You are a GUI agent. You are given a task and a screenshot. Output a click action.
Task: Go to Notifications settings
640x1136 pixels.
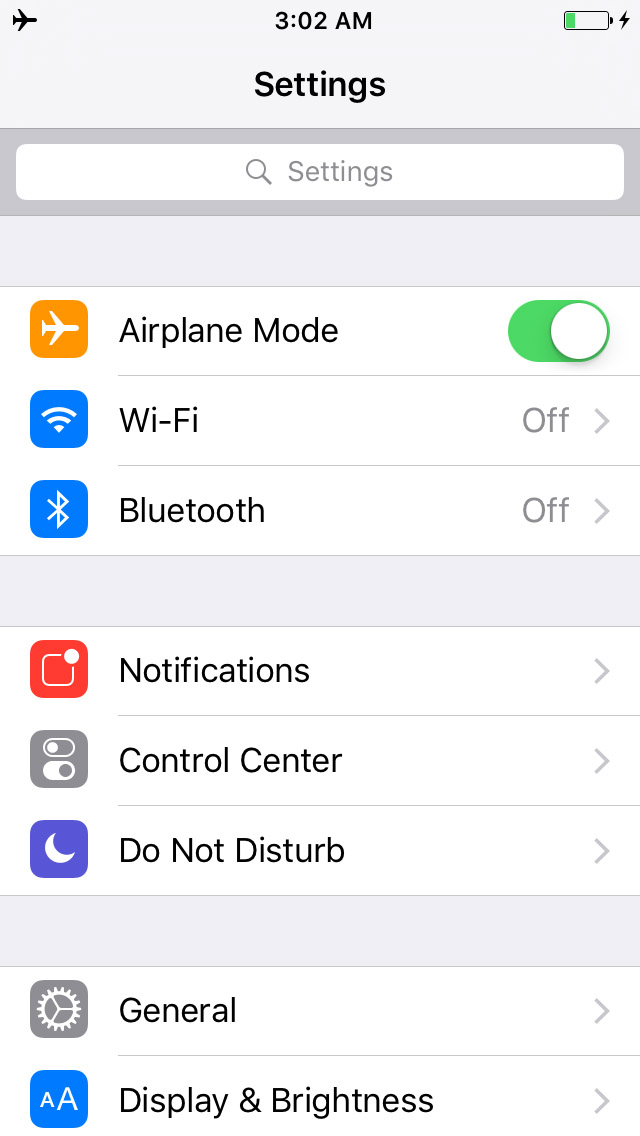[320, 671]
